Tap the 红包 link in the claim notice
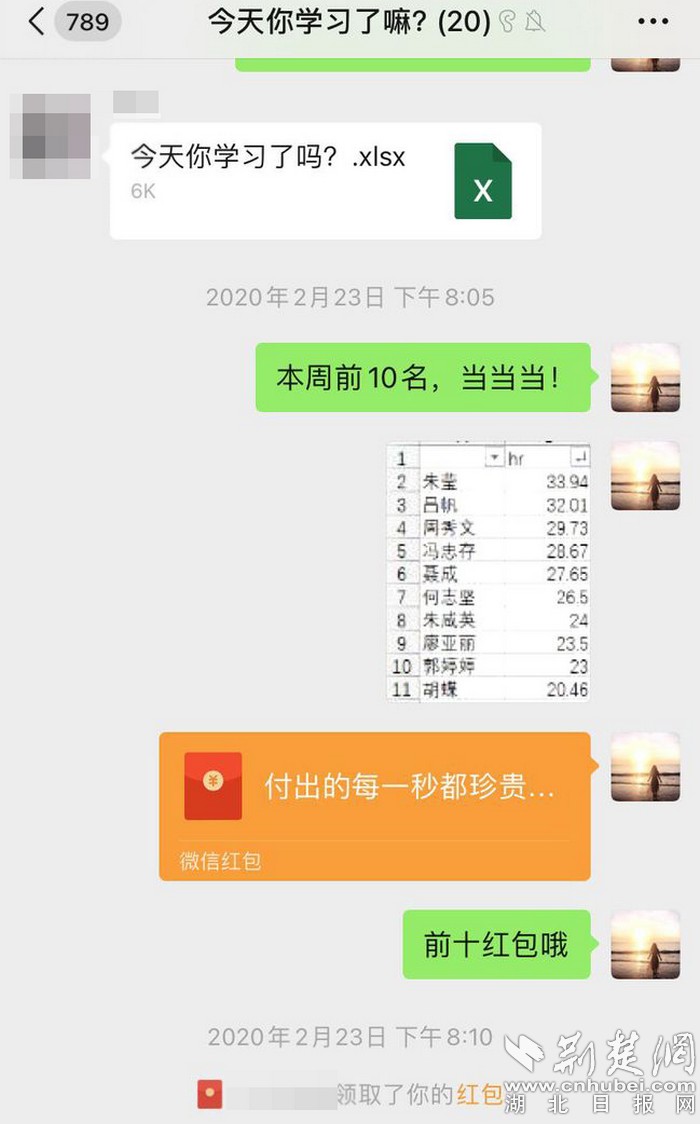 (479, 1093)
